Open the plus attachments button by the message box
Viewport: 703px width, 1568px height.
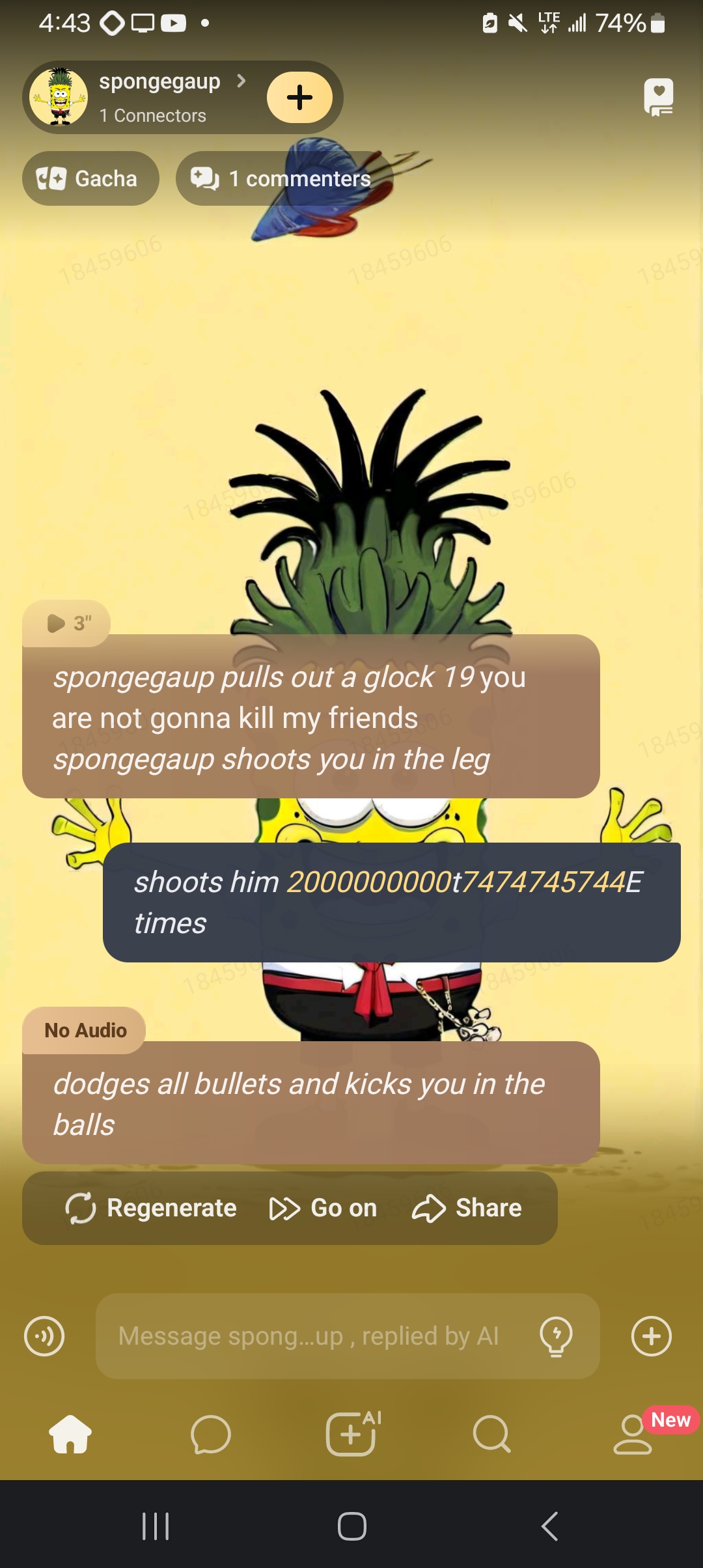point(651,1336)
